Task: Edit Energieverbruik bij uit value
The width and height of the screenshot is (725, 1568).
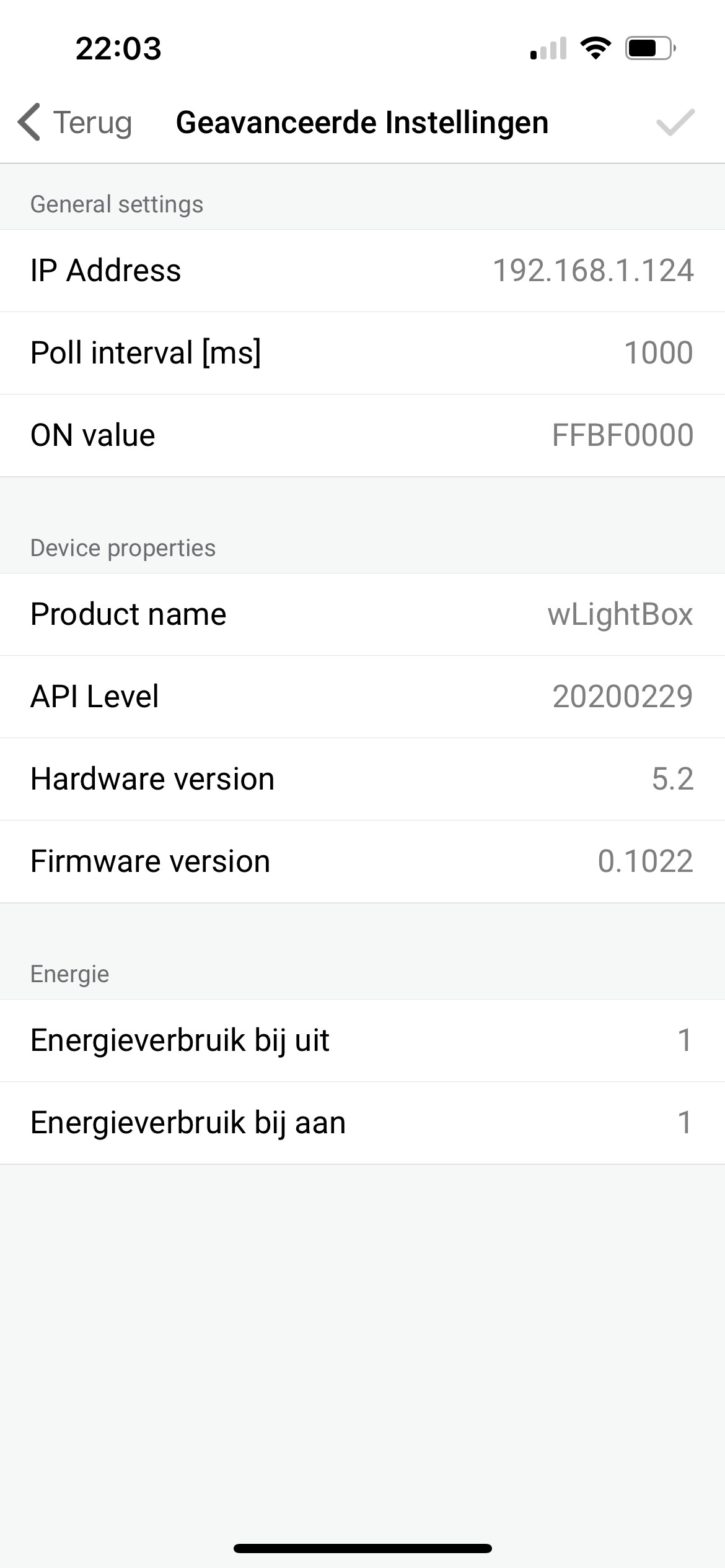Action: [683, 1040]
